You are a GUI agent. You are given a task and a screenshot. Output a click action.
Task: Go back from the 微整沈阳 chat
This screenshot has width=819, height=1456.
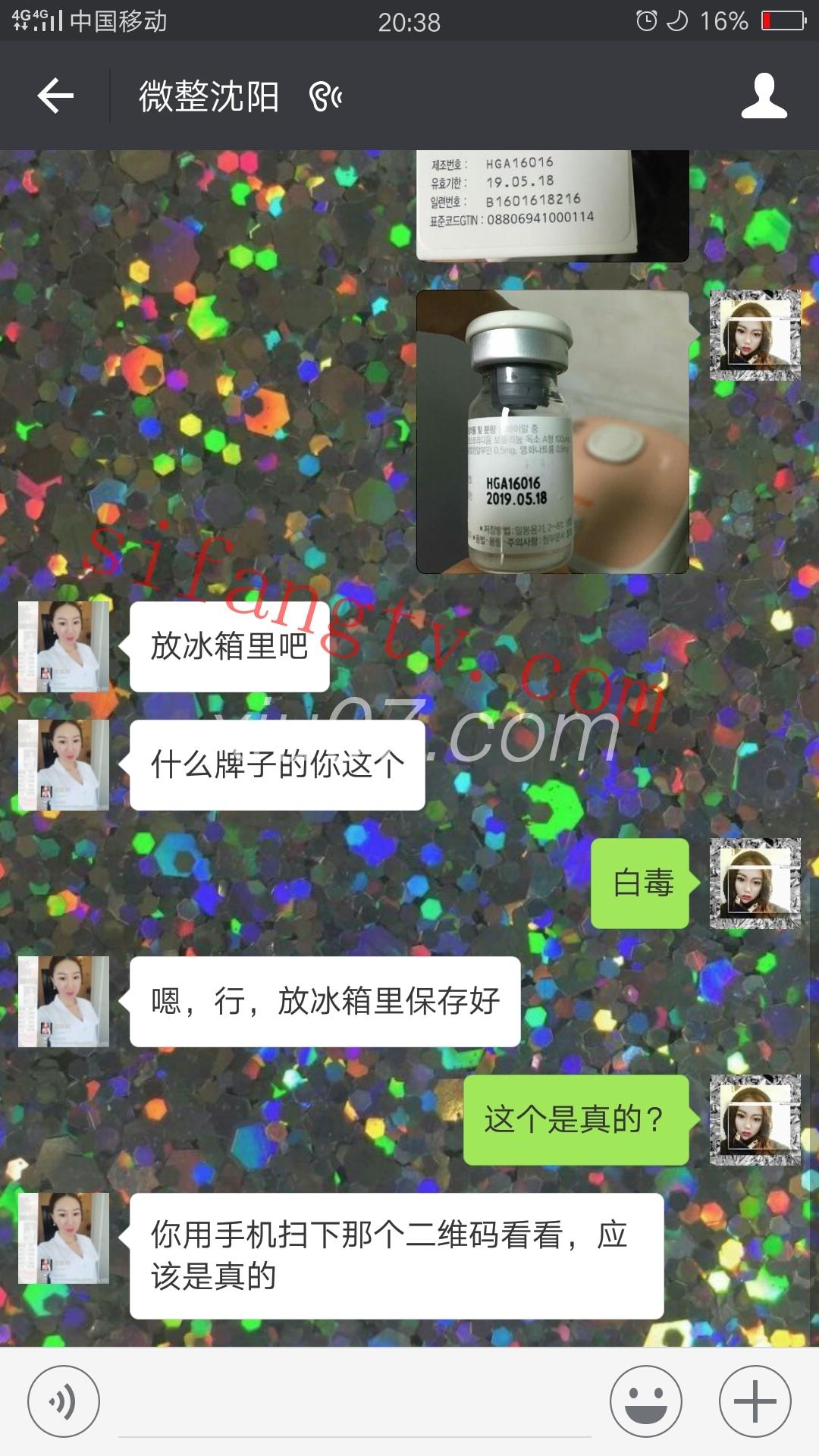click(x=55, y=96)
